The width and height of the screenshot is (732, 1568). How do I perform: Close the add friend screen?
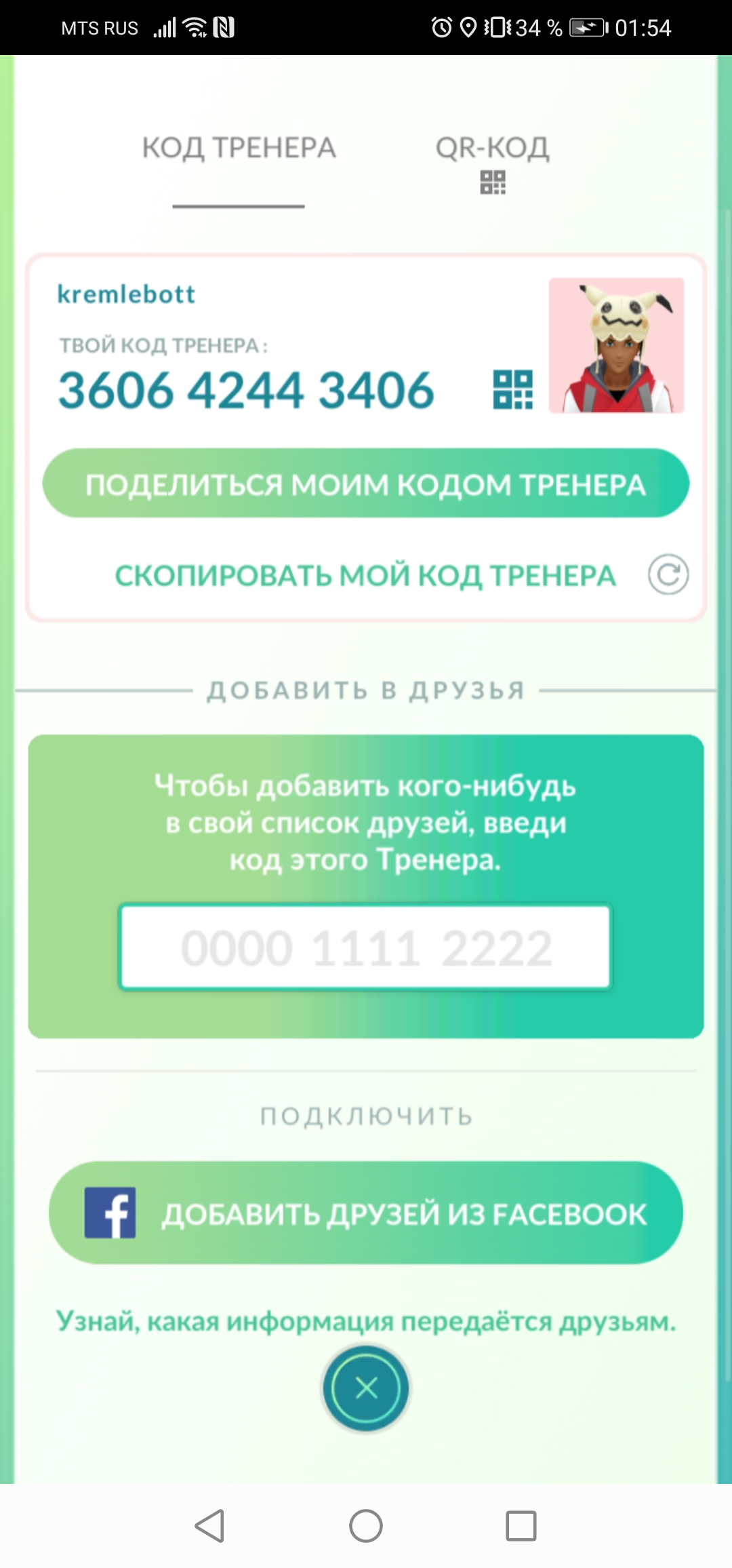(366, 1388)
